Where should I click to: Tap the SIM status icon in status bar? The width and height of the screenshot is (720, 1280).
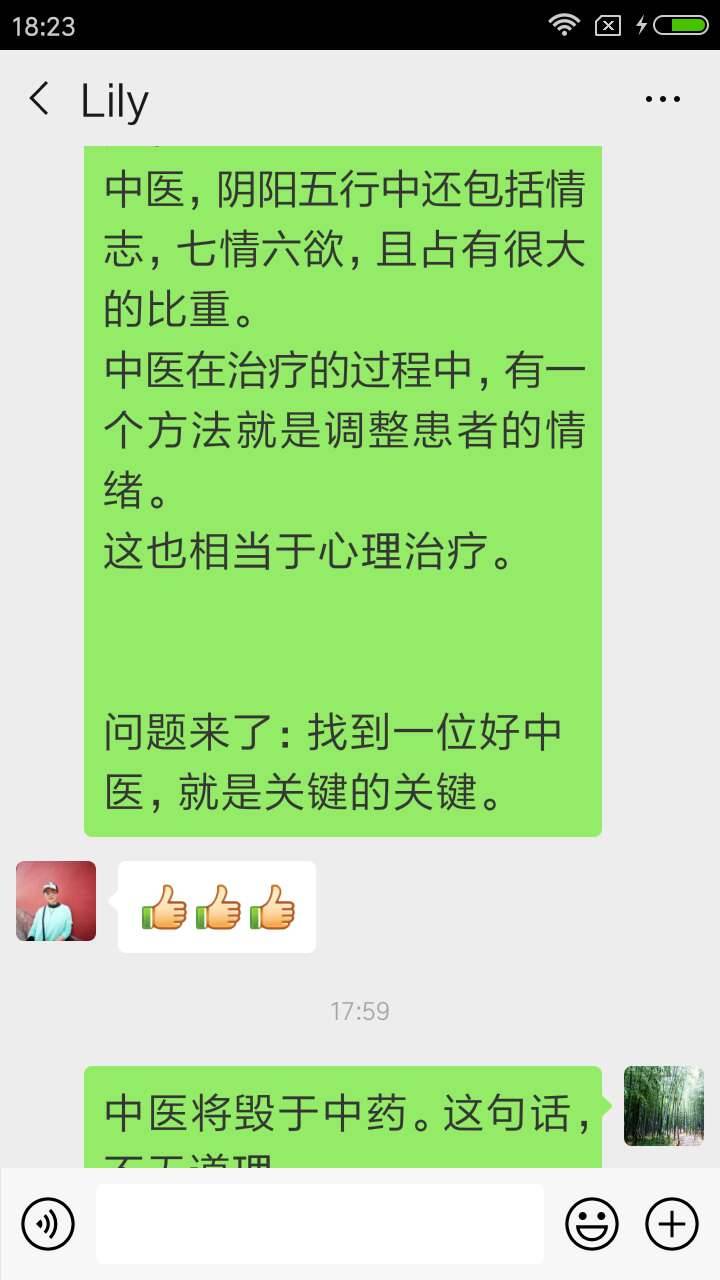coord(605,25)
